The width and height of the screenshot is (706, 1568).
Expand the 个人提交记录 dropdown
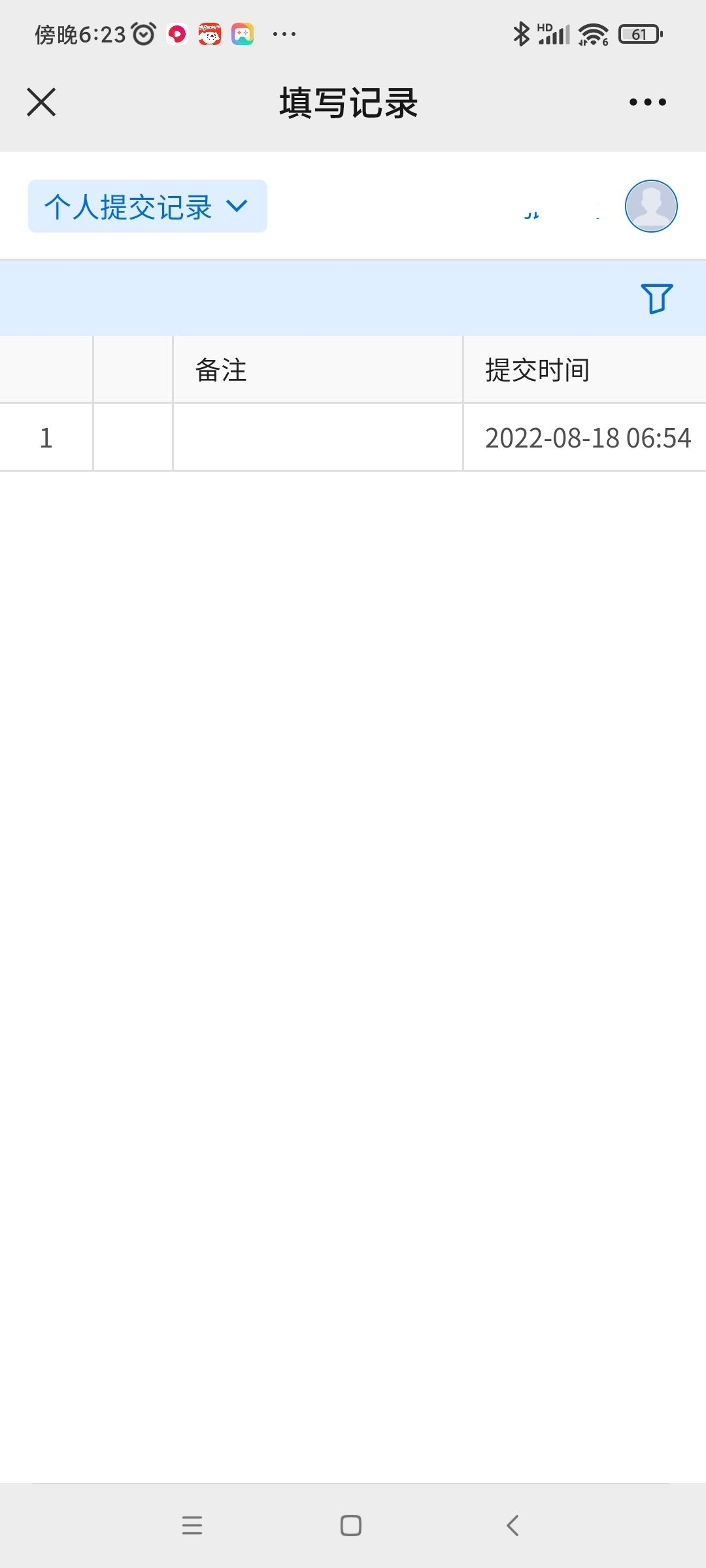pos(147,206)
